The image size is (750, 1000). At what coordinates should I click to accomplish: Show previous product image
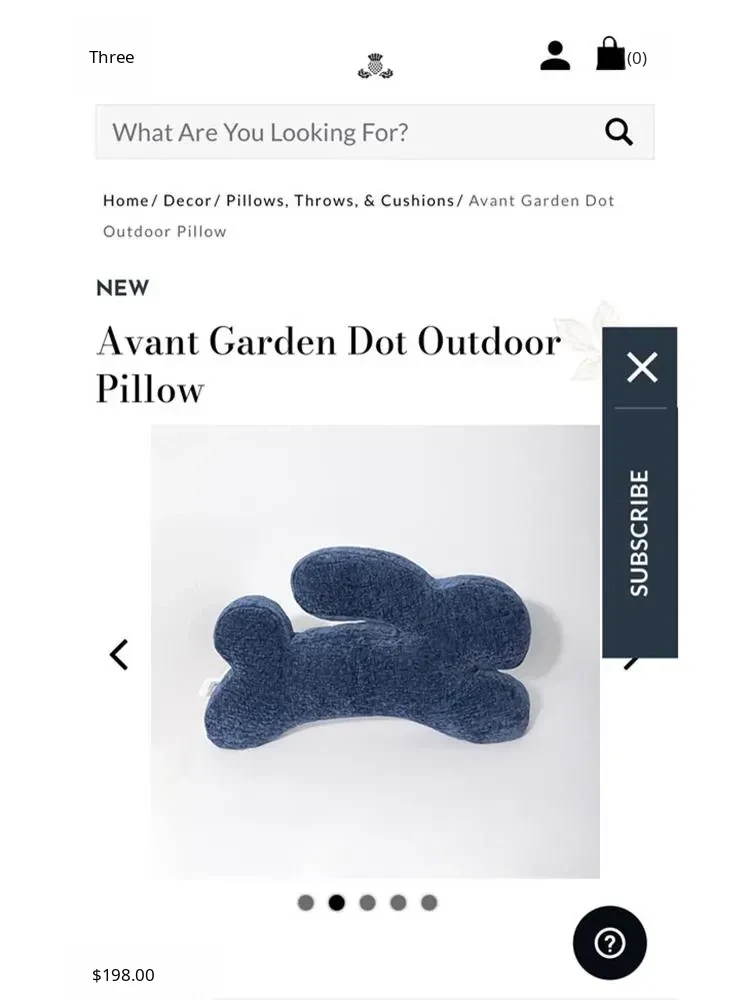point(119,655)
